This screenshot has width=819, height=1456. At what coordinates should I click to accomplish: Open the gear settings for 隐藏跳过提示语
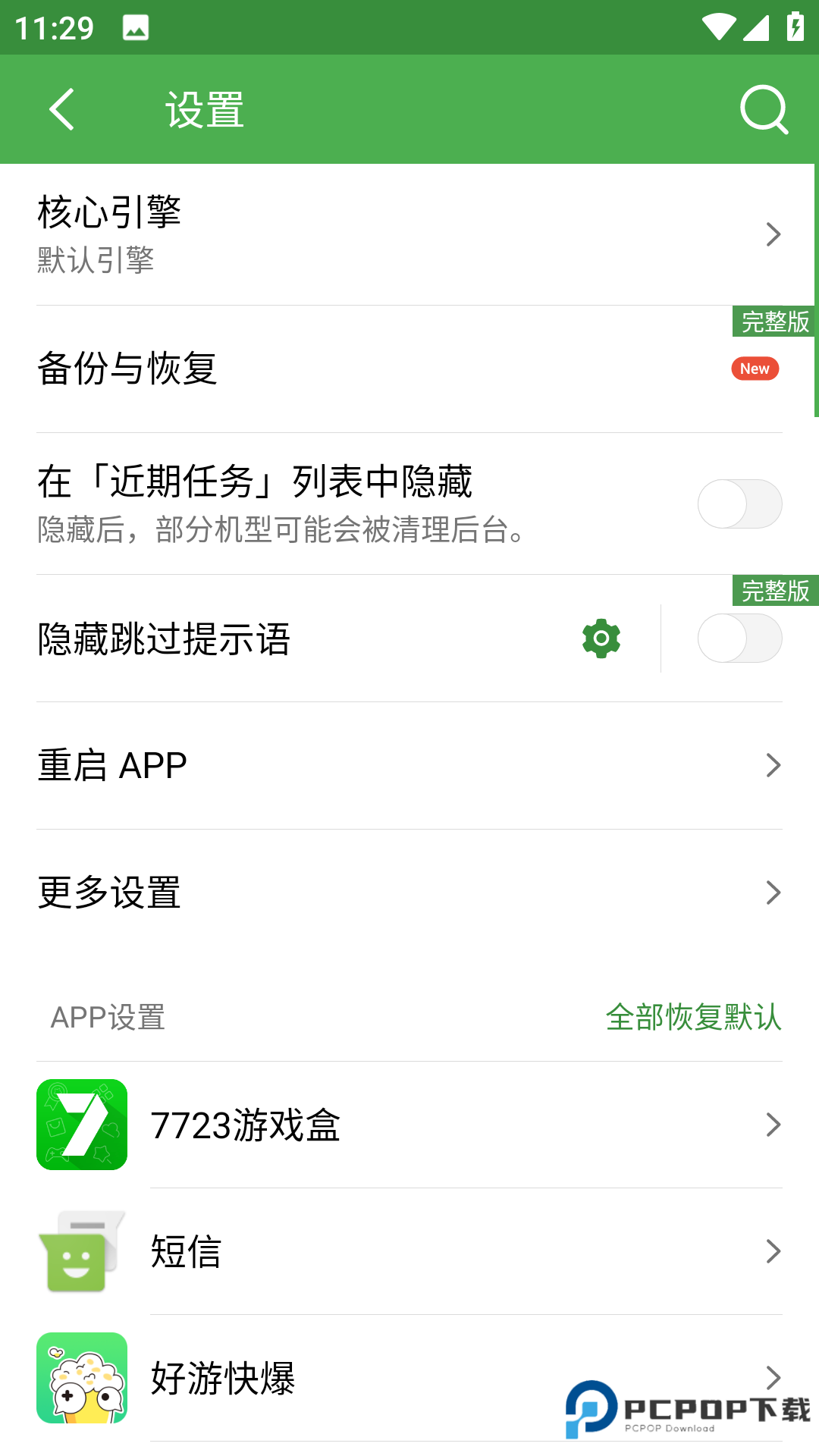[x=600, y=639]
